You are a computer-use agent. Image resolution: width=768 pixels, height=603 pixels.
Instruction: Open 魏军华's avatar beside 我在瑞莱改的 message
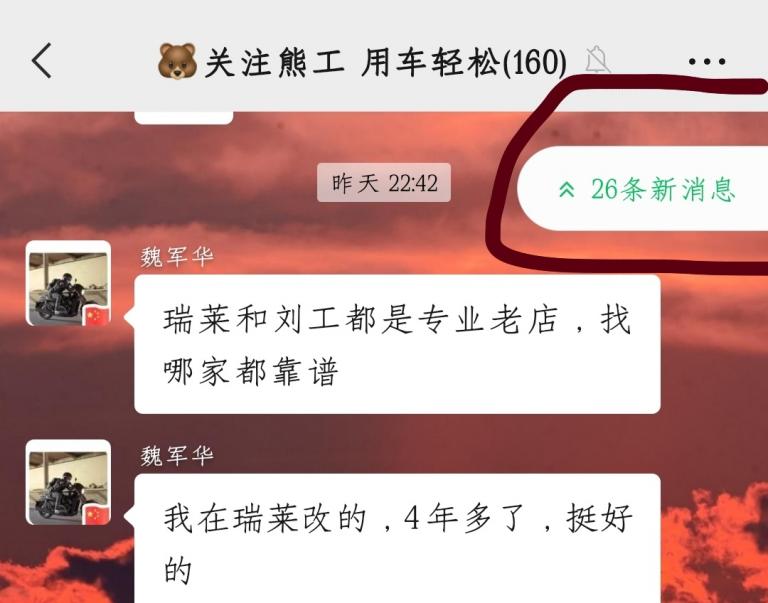[x=68, y=482]
